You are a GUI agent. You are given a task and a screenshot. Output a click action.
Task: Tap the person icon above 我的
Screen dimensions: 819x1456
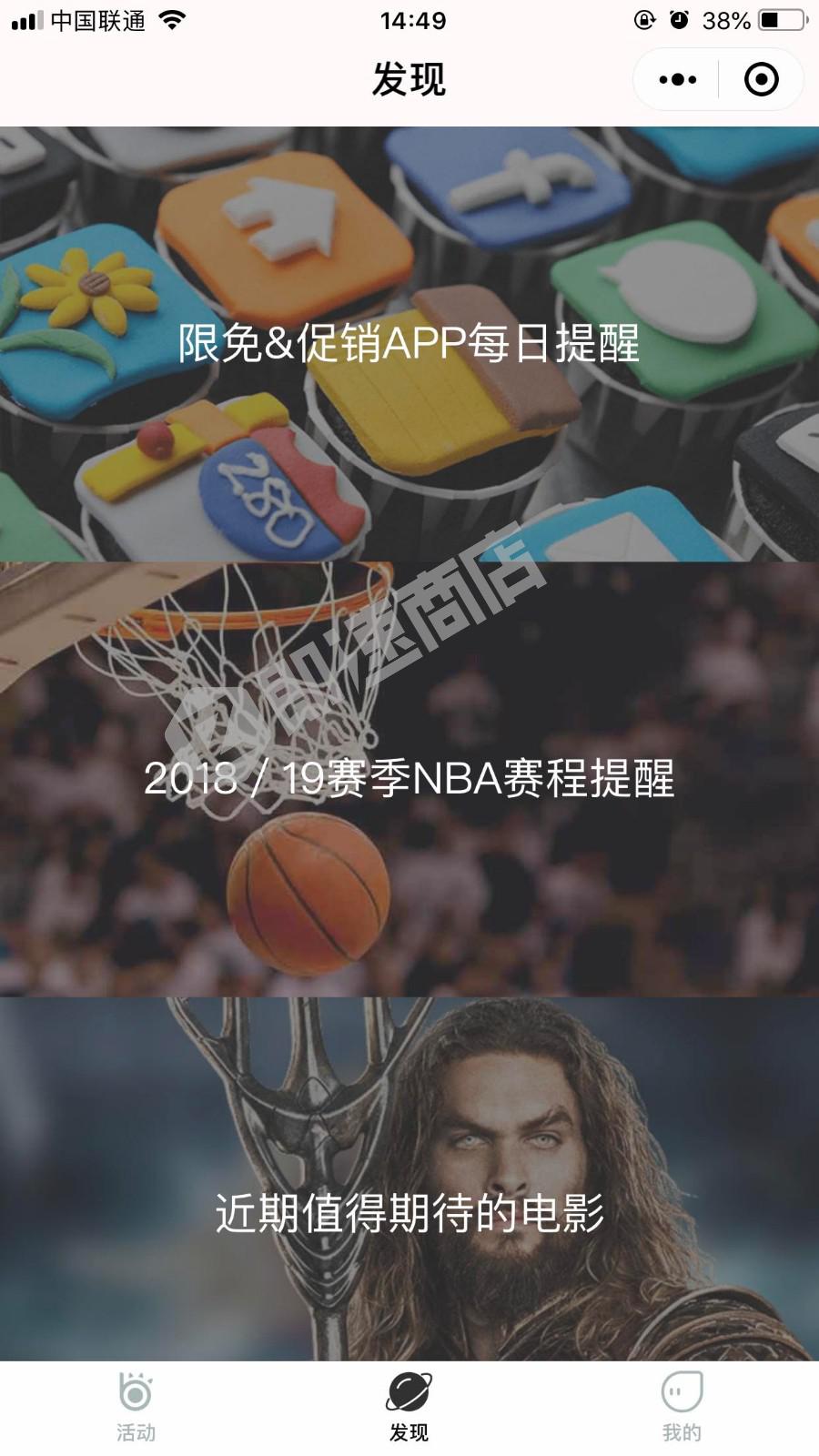682,1390
